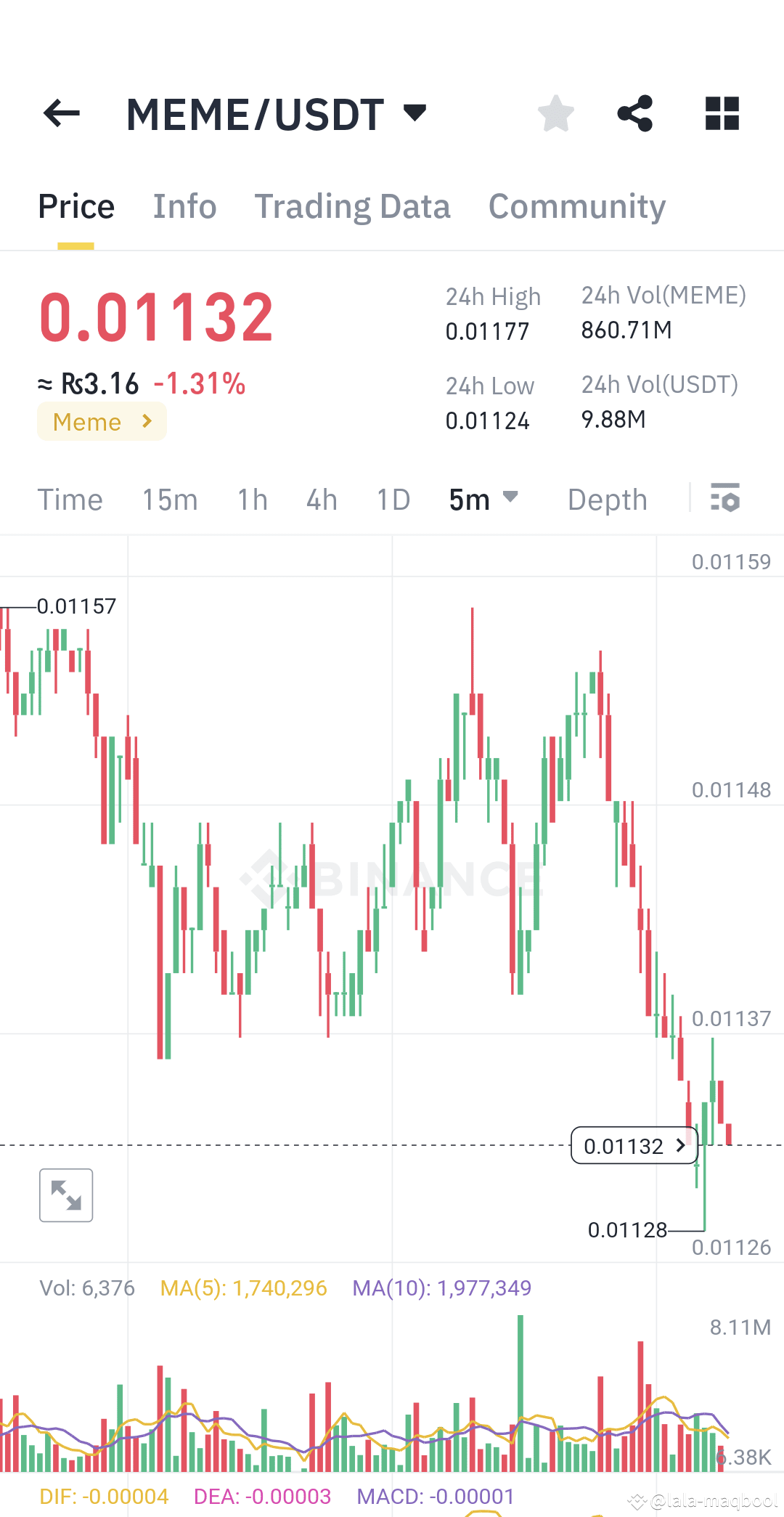Expand chart to fullscreen view
Viewport: 784px width, 1517px height.
pyautogui.click(x=65, y=1195)
